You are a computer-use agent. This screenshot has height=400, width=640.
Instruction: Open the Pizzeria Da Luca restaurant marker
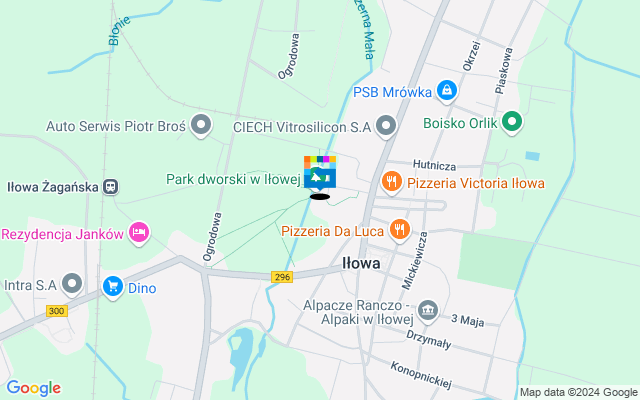point(400,231)
